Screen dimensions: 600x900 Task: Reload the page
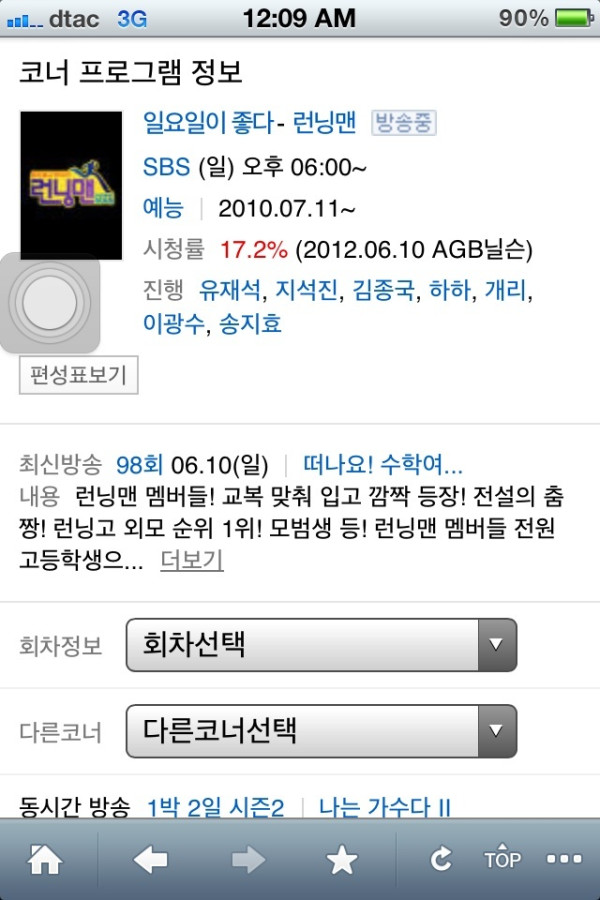441,859
